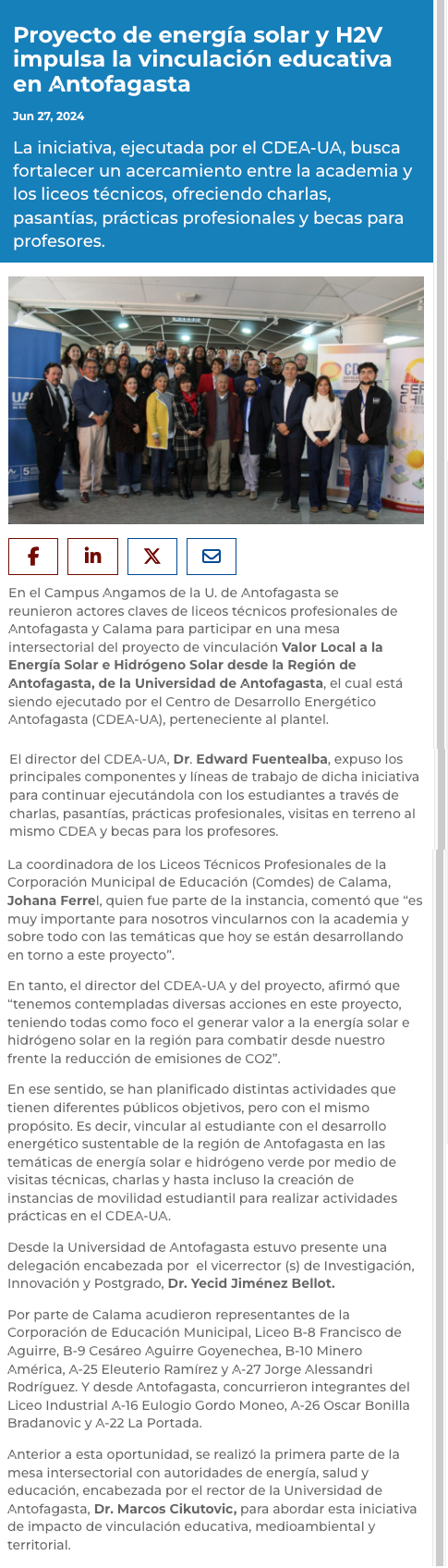Share the article on LinkedIn

click(x=92, y=557)
